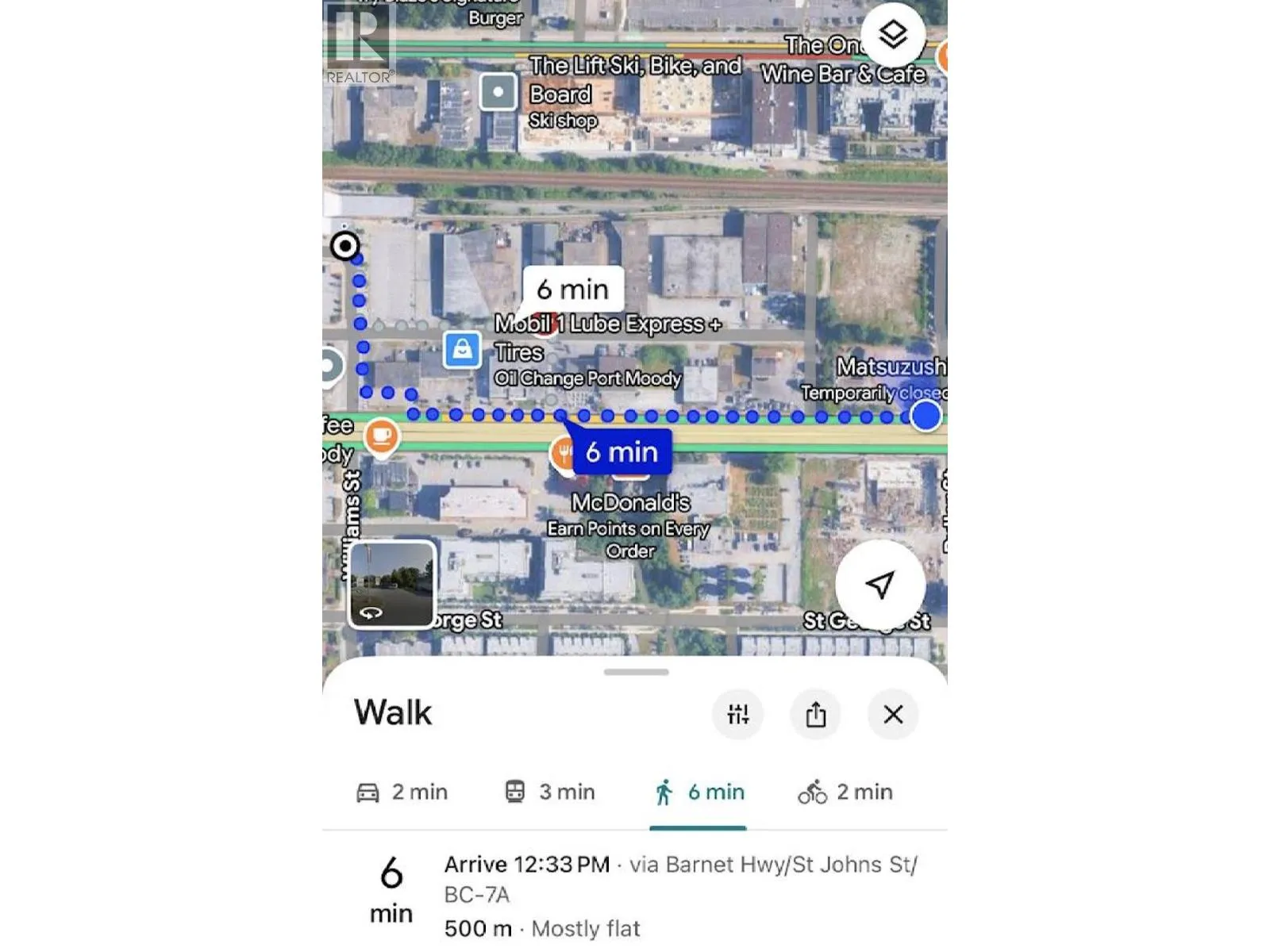
Task: Tap The Lift Ski, Bike, and Board pin
Action: [498, 92]
